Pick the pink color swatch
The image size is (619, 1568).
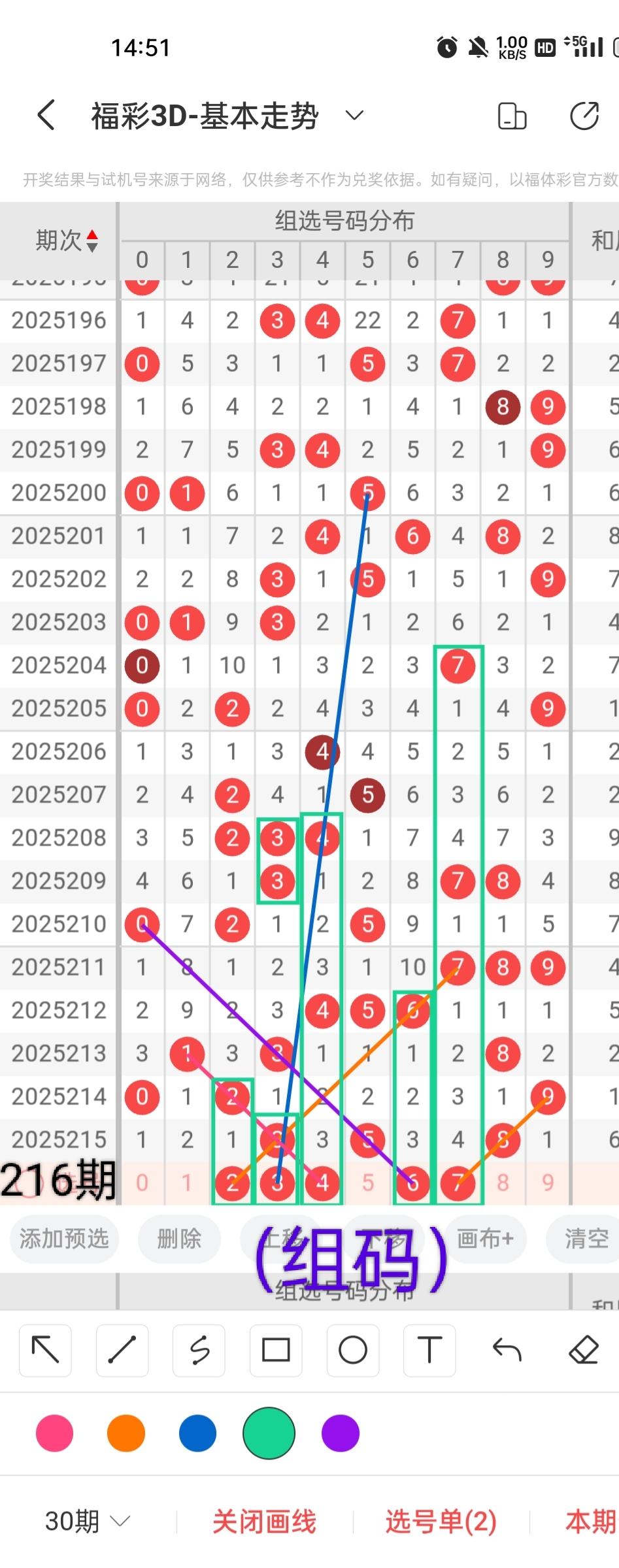point(55,1433)
